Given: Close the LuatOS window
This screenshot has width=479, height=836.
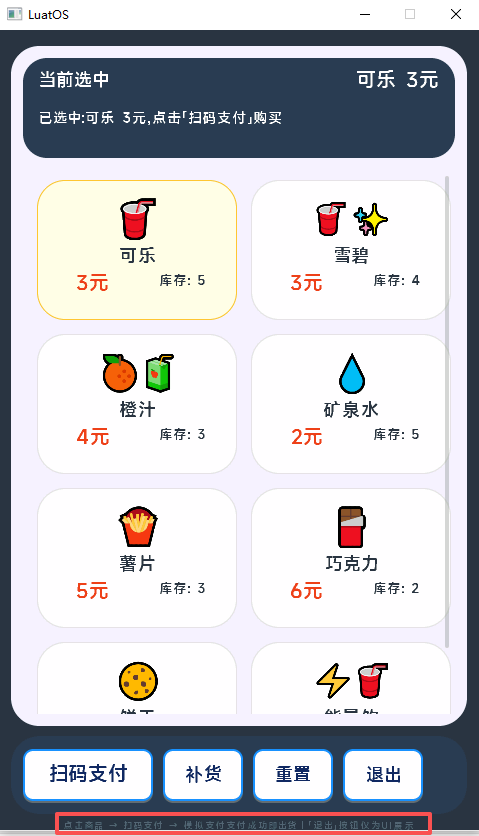Looking at the screenshot, I should coord(456,14).
